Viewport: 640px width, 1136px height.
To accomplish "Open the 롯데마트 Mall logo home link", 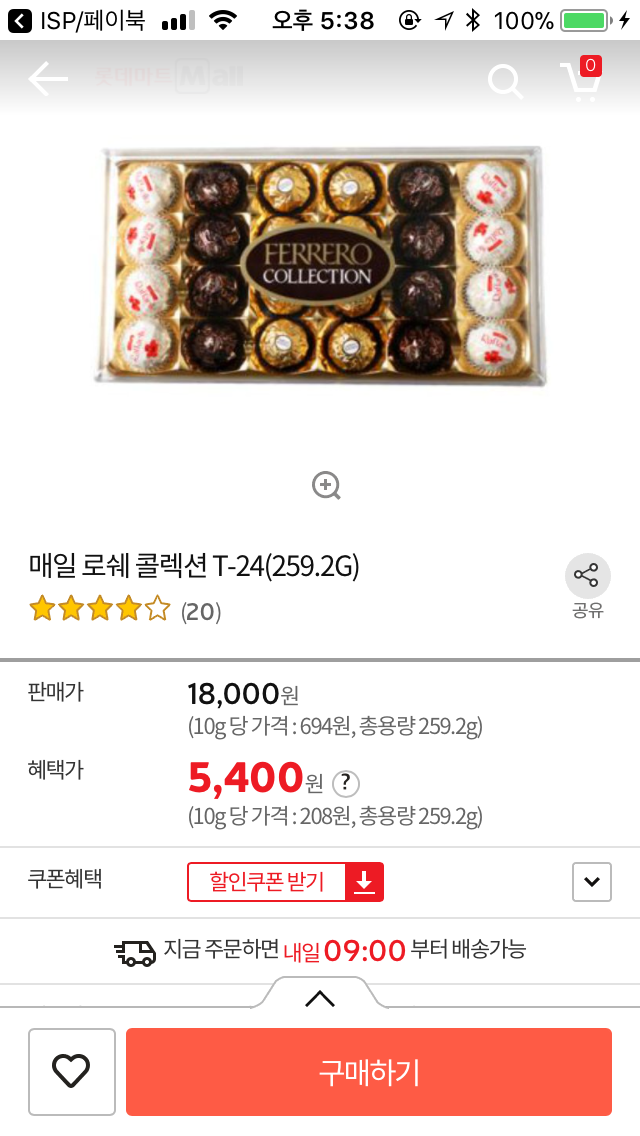I will point(170,76).
